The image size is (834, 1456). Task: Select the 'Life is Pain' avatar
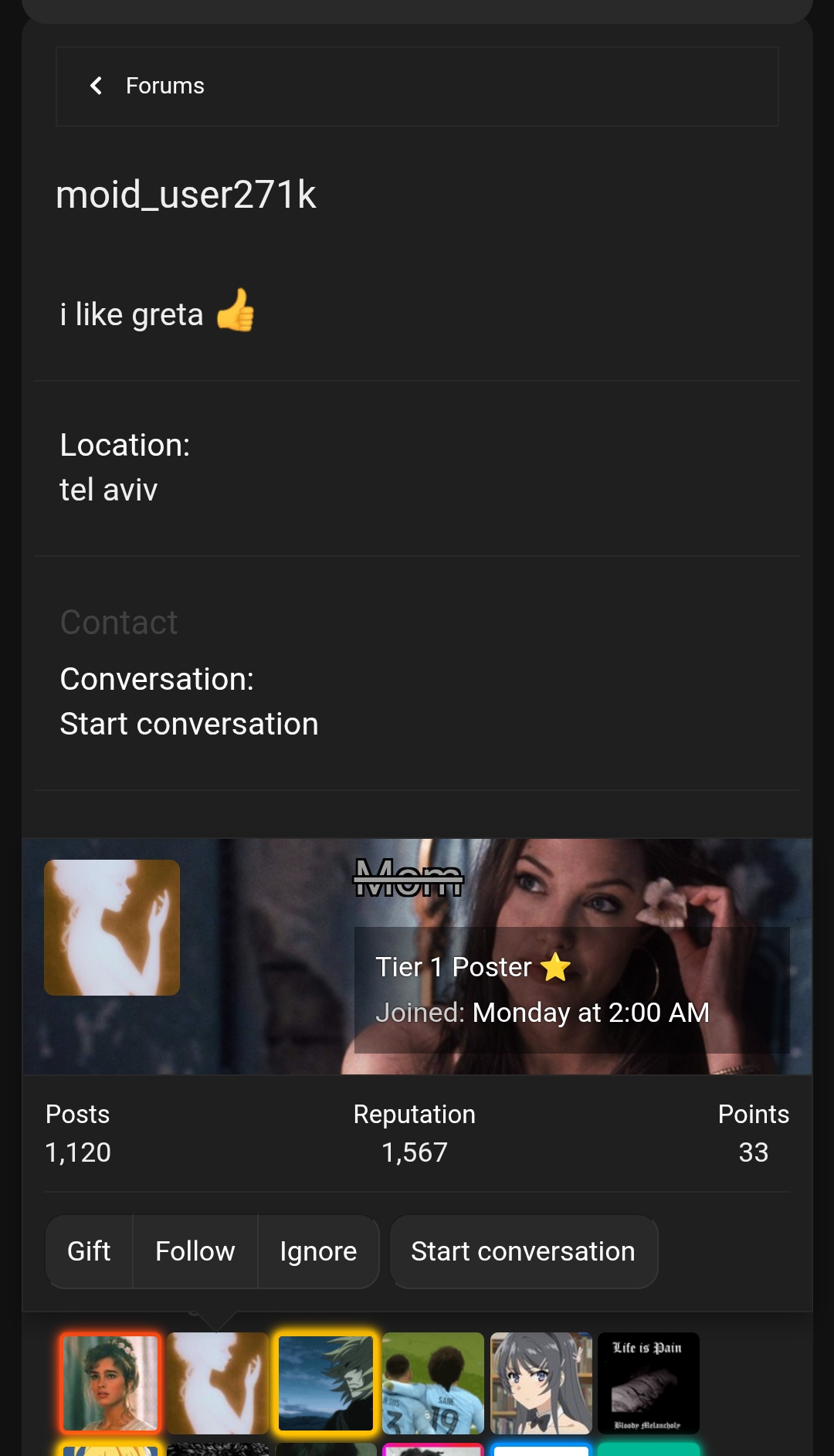648,1383
